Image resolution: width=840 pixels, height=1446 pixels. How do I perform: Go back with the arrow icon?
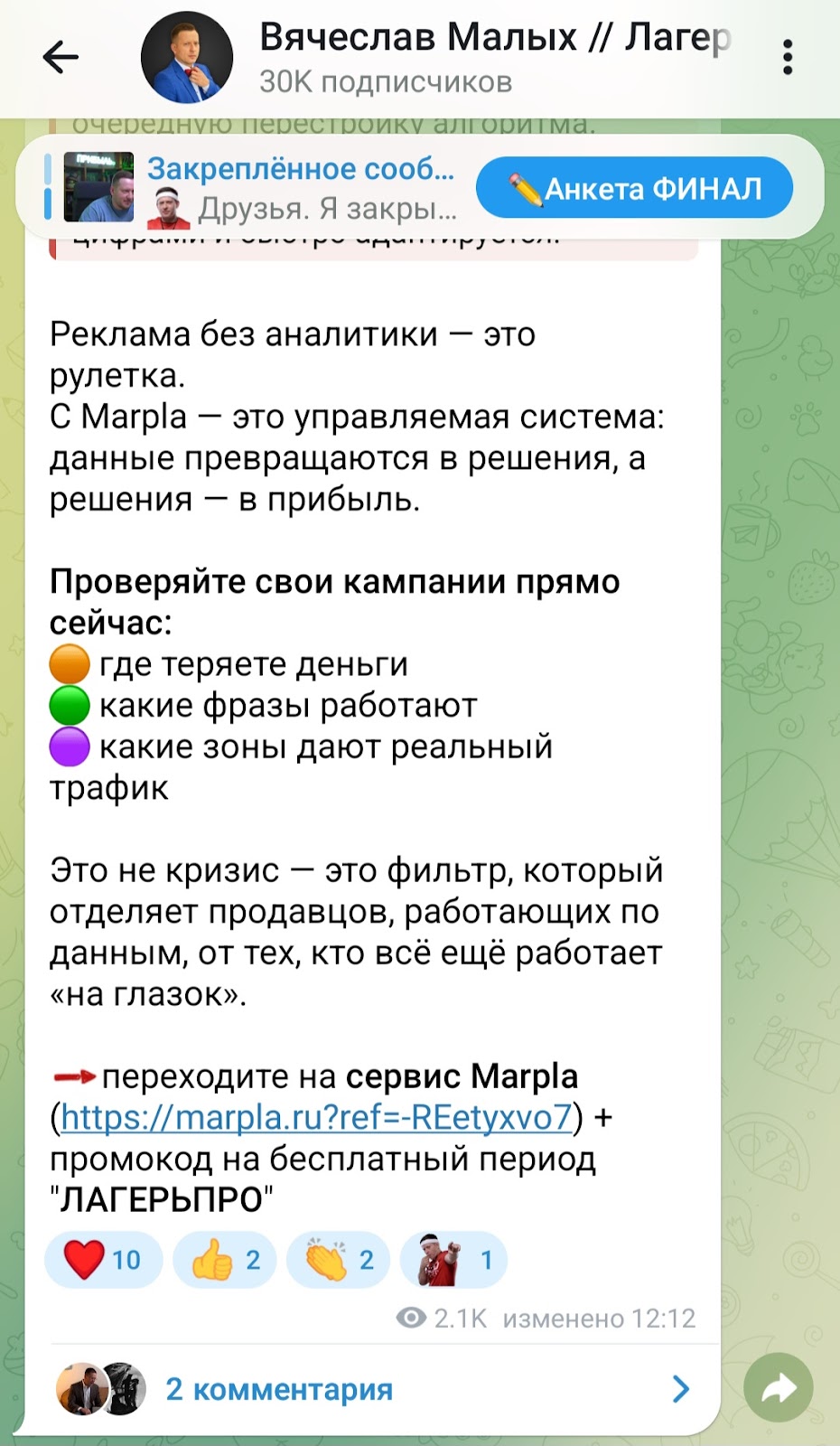pyautogui.click(x=61, y=58)
